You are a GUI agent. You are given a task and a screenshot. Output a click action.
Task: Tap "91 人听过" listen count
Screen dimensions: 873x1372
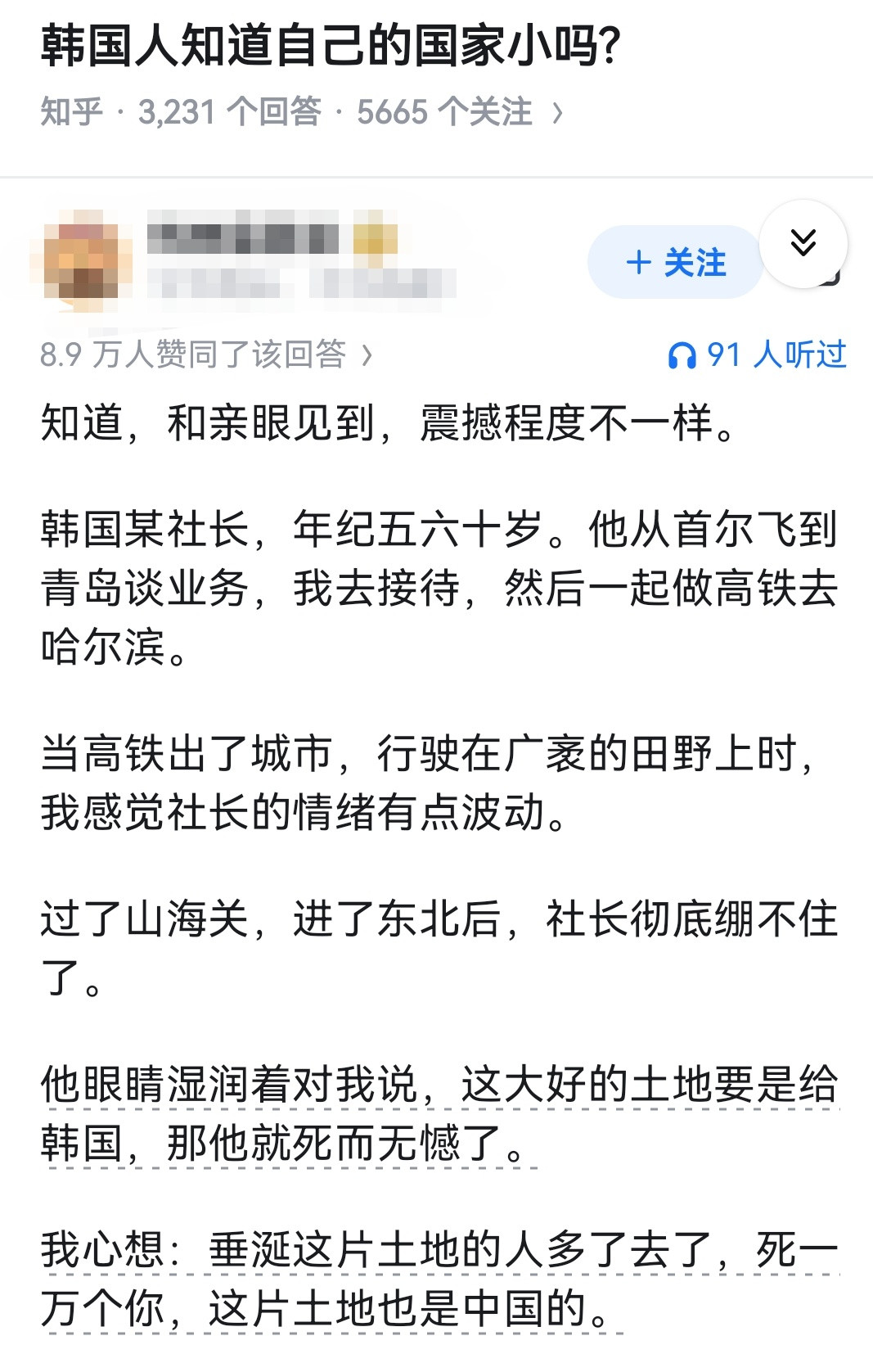pos(777,355)
